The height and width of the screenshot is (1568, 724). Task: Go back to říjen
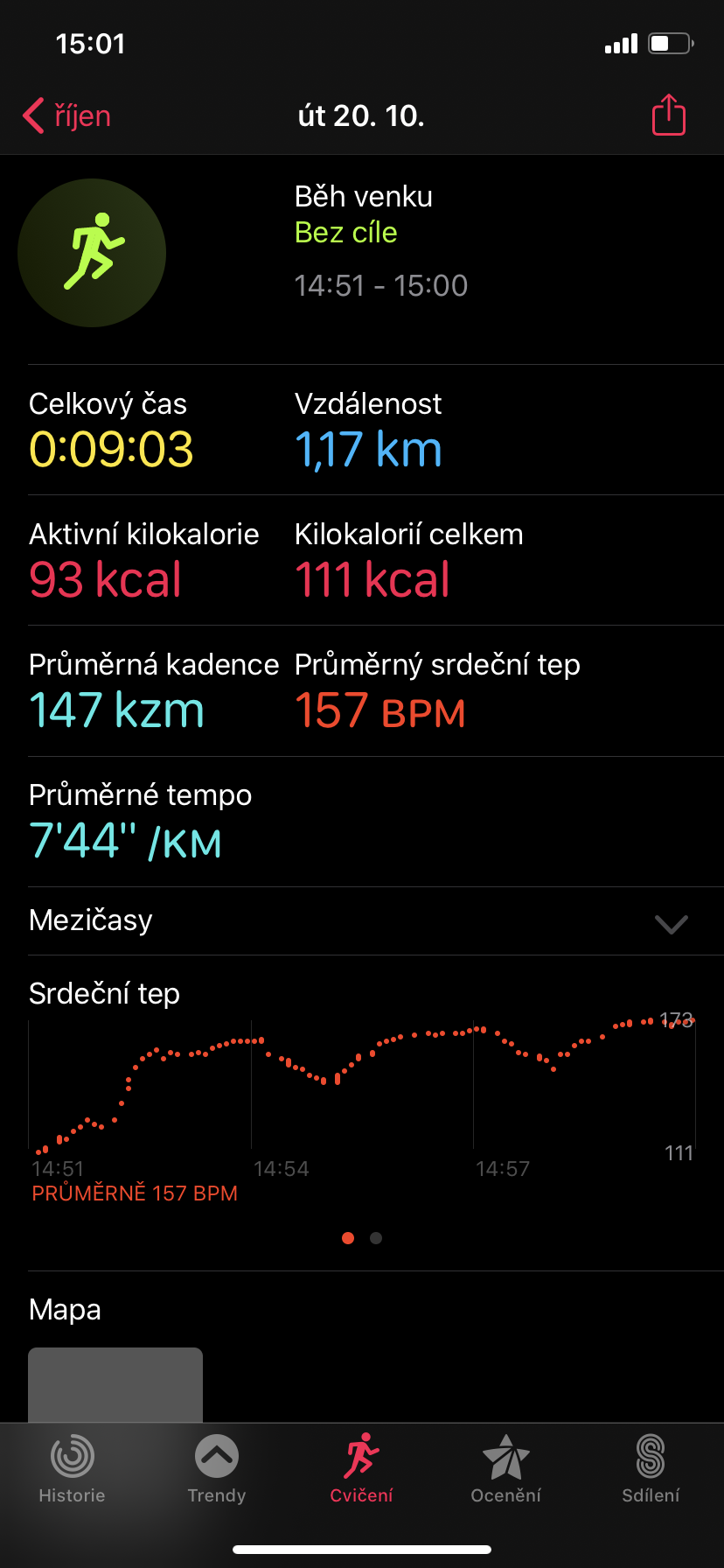pos(66,115)
